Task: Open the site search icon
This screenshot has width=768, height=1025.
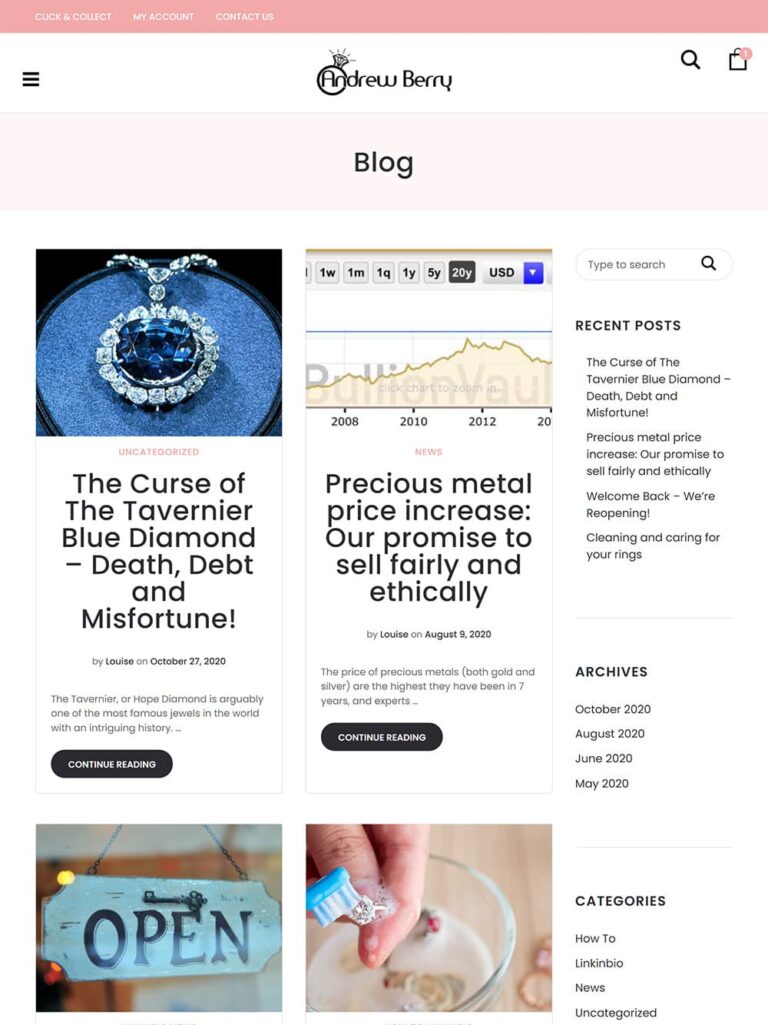Action: 690,60
